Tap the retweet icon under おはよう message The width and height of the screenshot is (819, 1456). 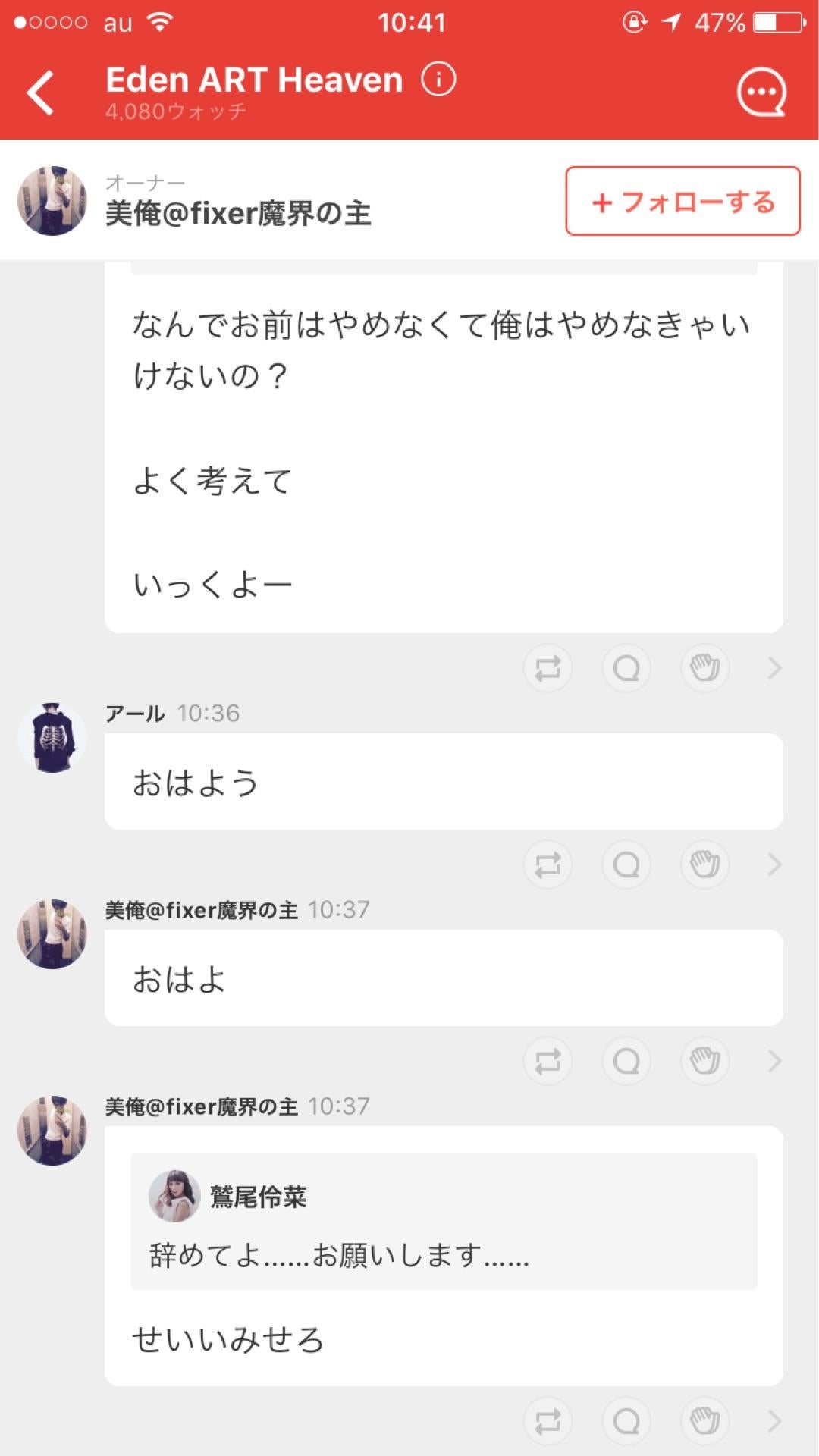point(548,864)
